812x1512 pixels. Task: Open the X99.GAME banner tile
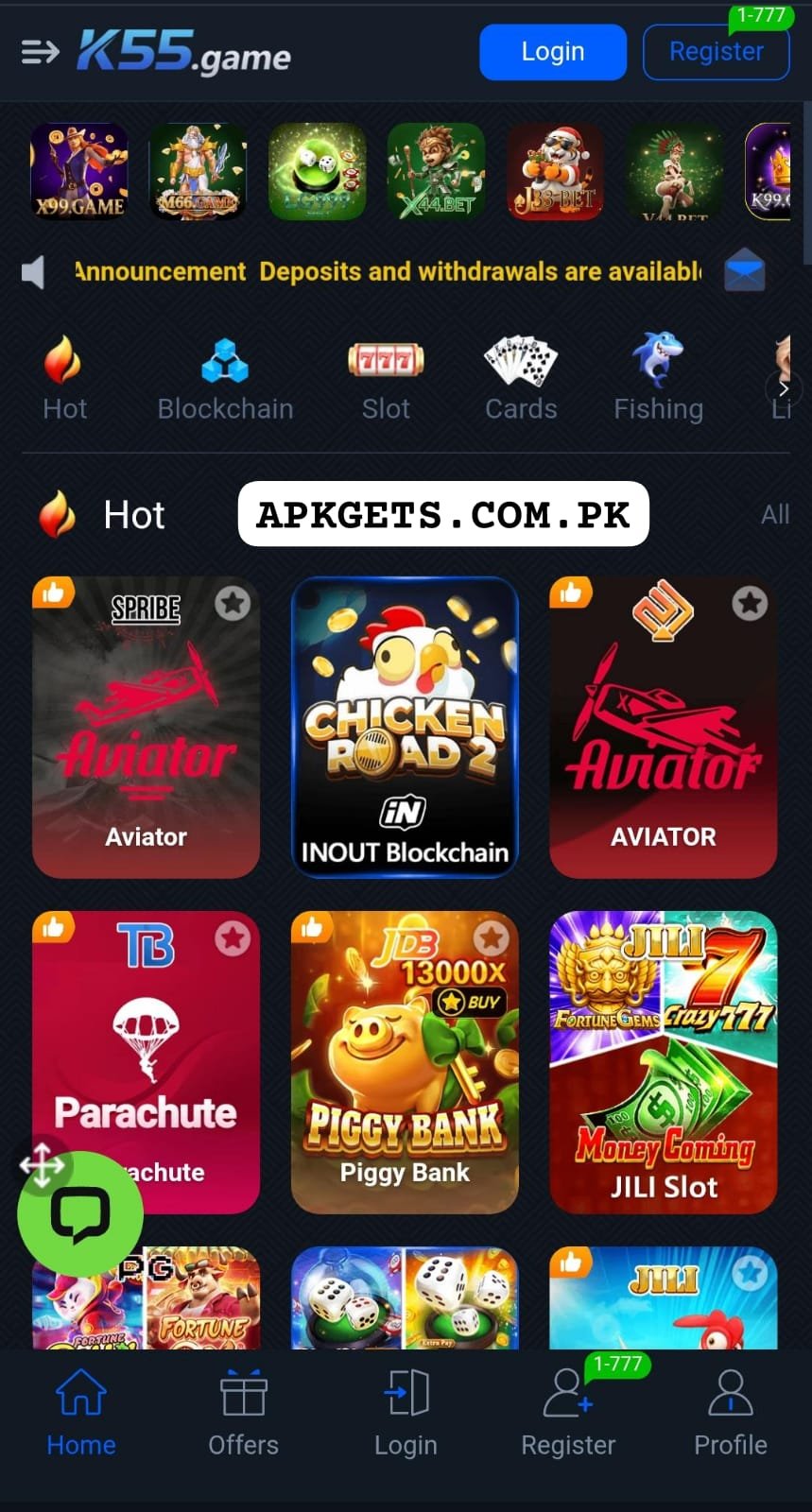point(79,171)
